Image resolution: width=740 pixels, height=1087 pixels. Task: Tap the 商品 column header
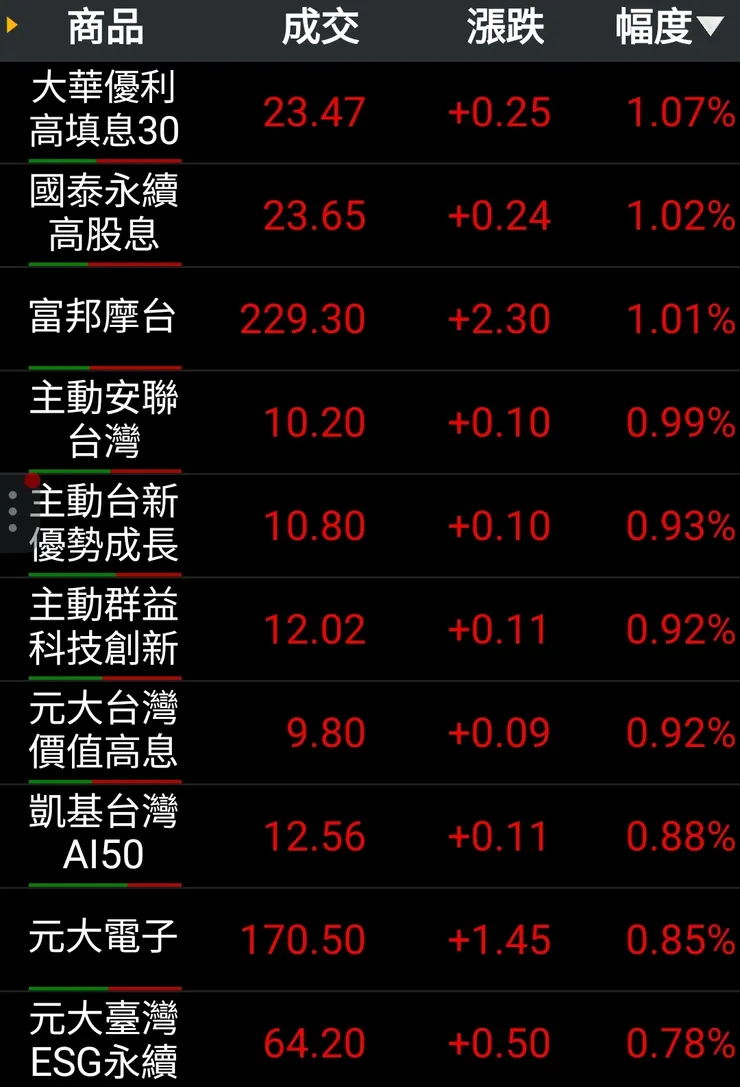tap(105, 29)
